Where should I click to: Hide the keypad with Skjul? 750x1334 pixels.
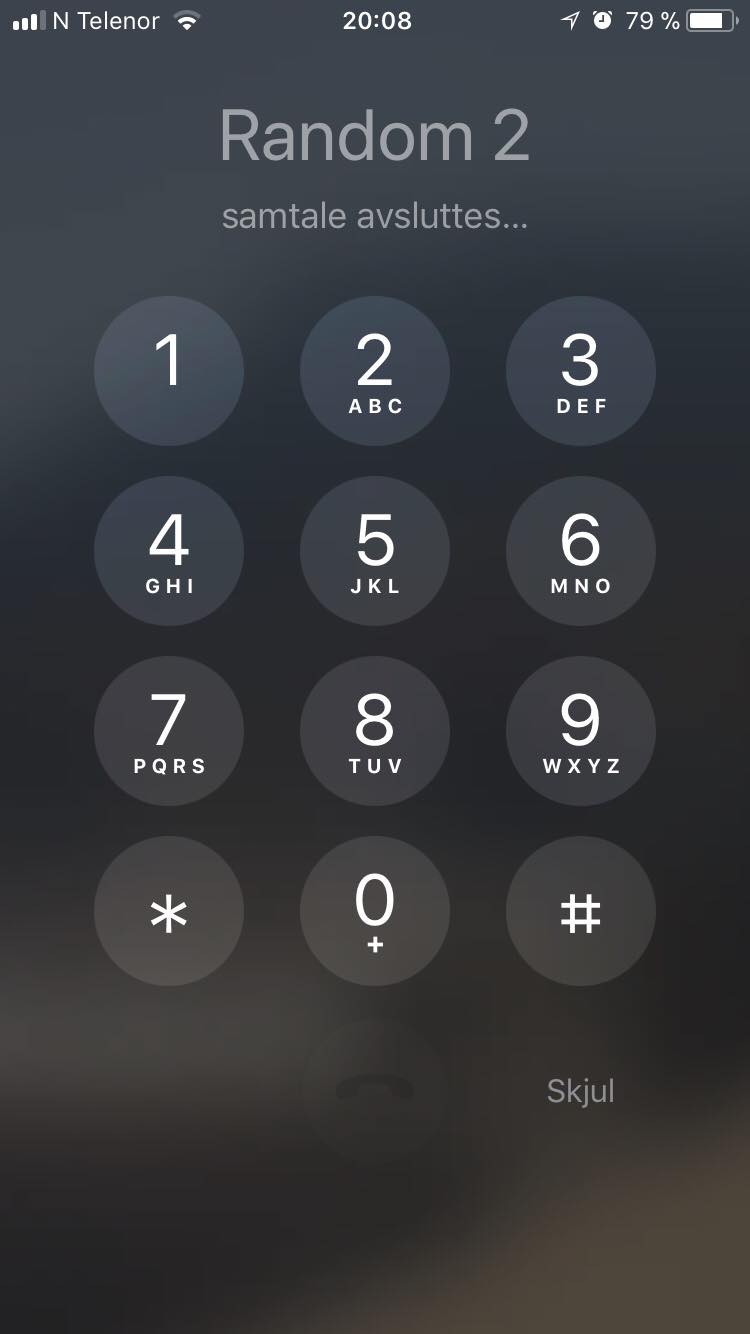[x=581, y=1091]
